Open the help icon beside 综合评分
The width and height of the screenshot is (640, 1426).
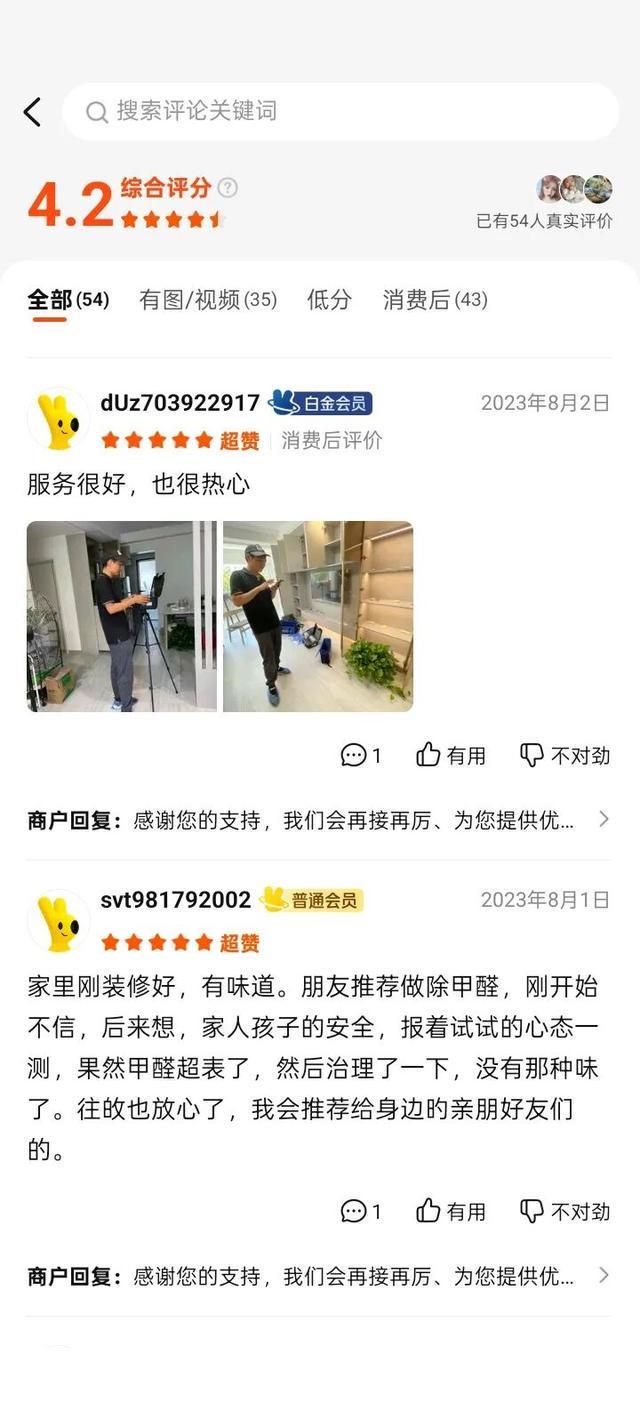pyautogui.click(x=228, y=187)
